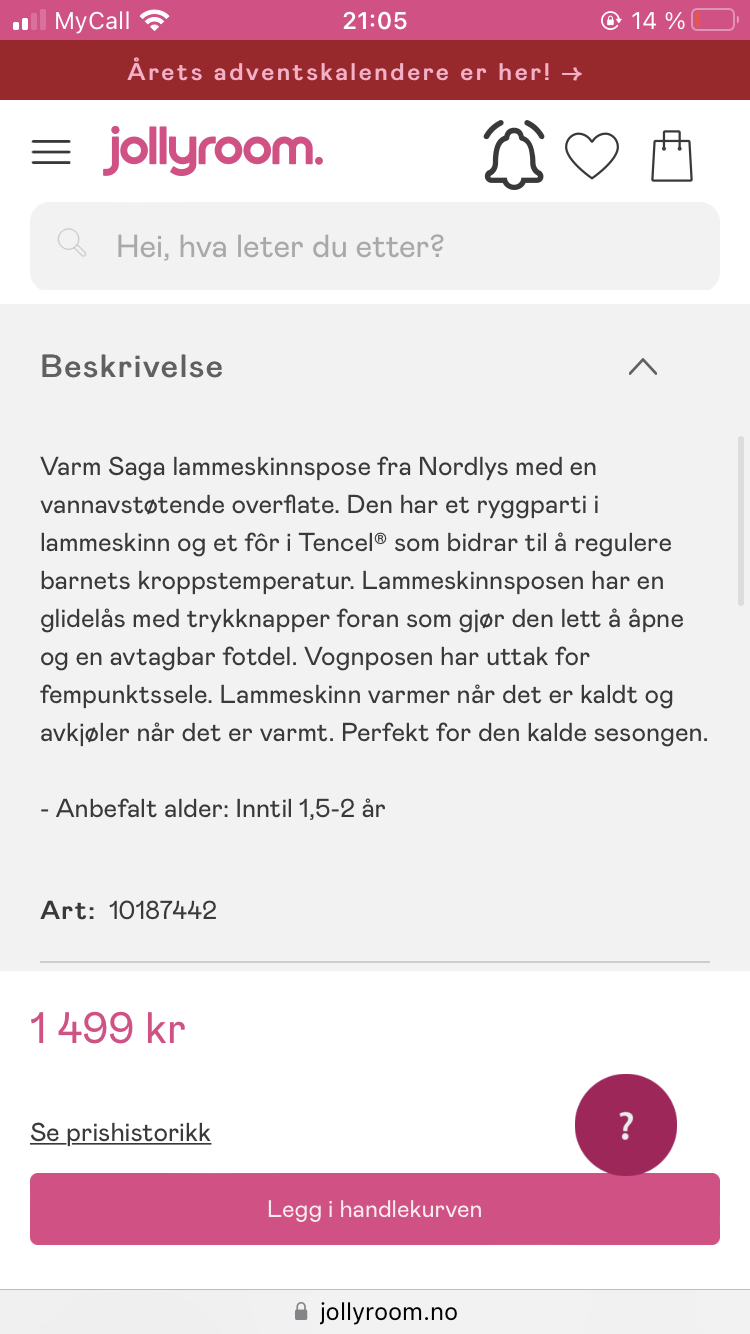The height and width of the screenshot is (1334, 750).
Task: Open the jollyroom notification bell
Action: tap(513, 154)
